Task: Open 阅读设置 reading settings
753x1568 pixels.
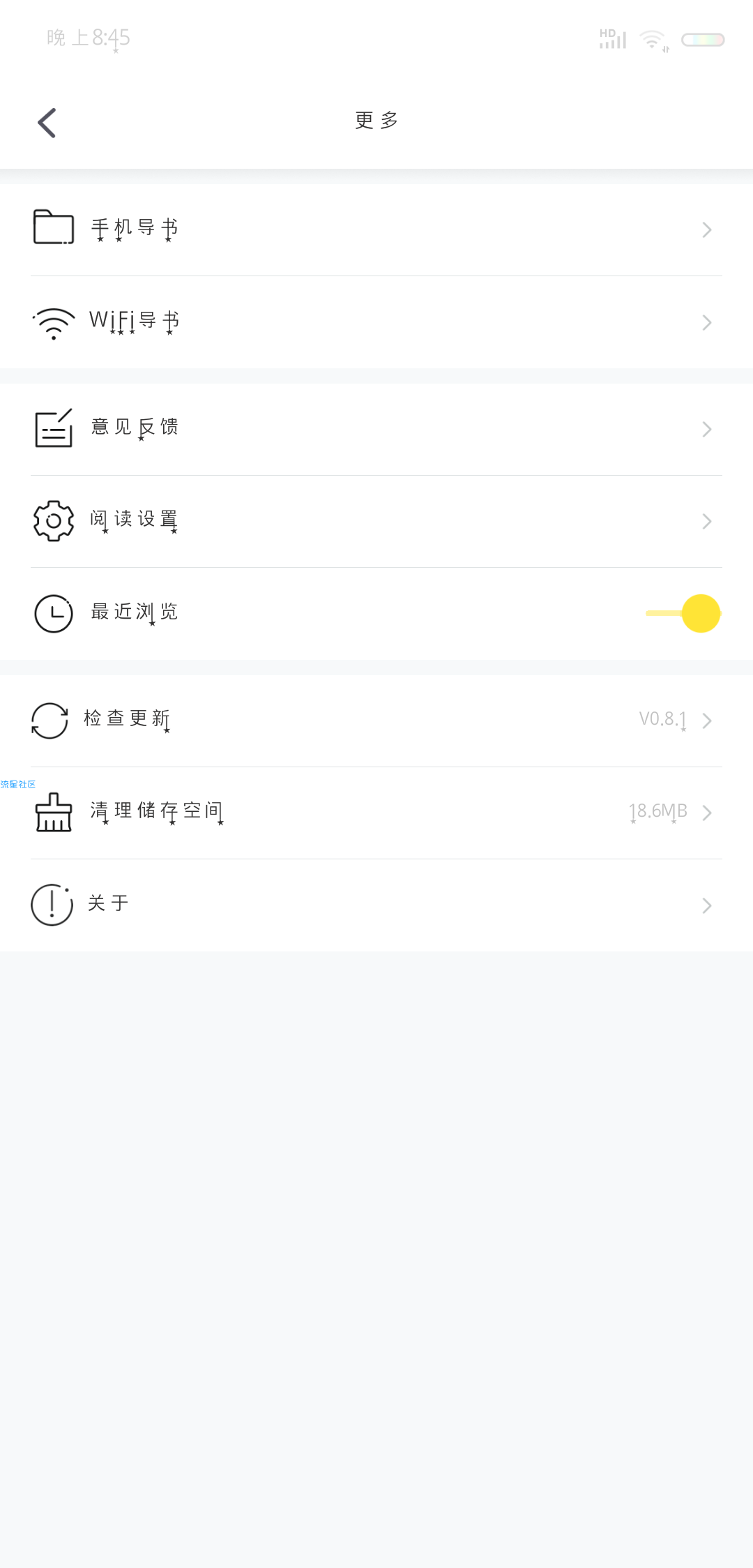Action: coord(376,521)
